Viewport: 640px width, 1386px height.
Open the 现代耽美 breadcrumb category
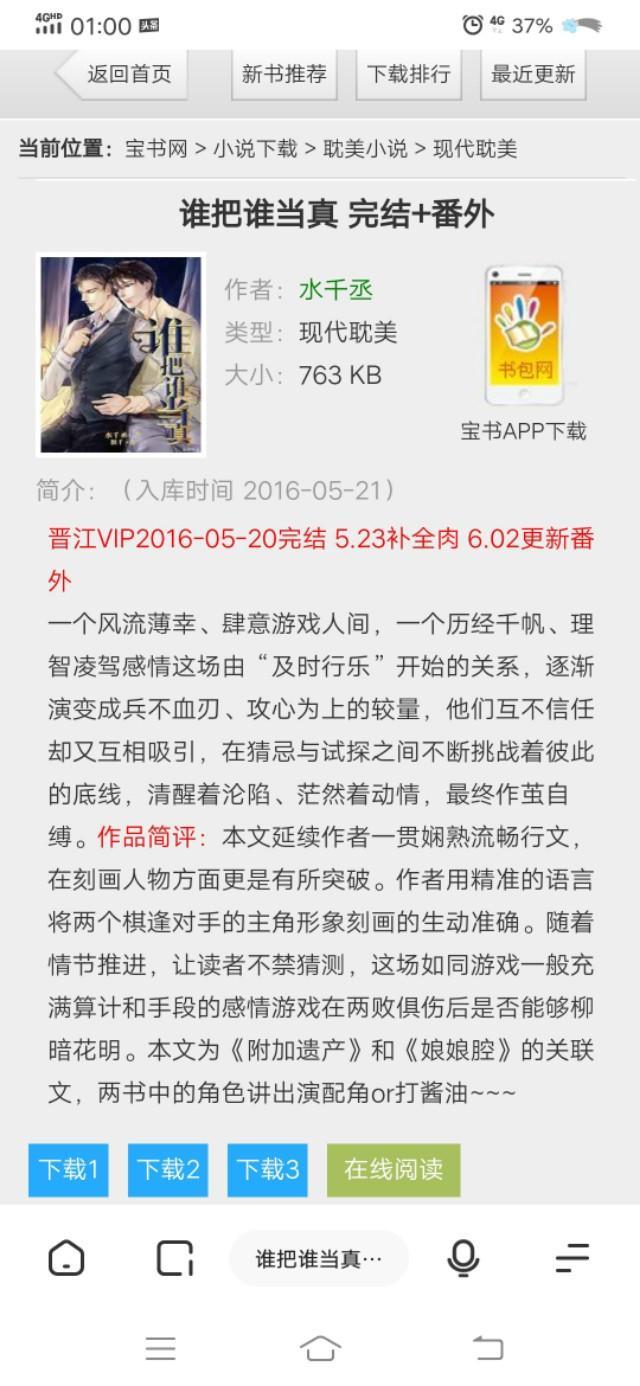coord(475,149)
